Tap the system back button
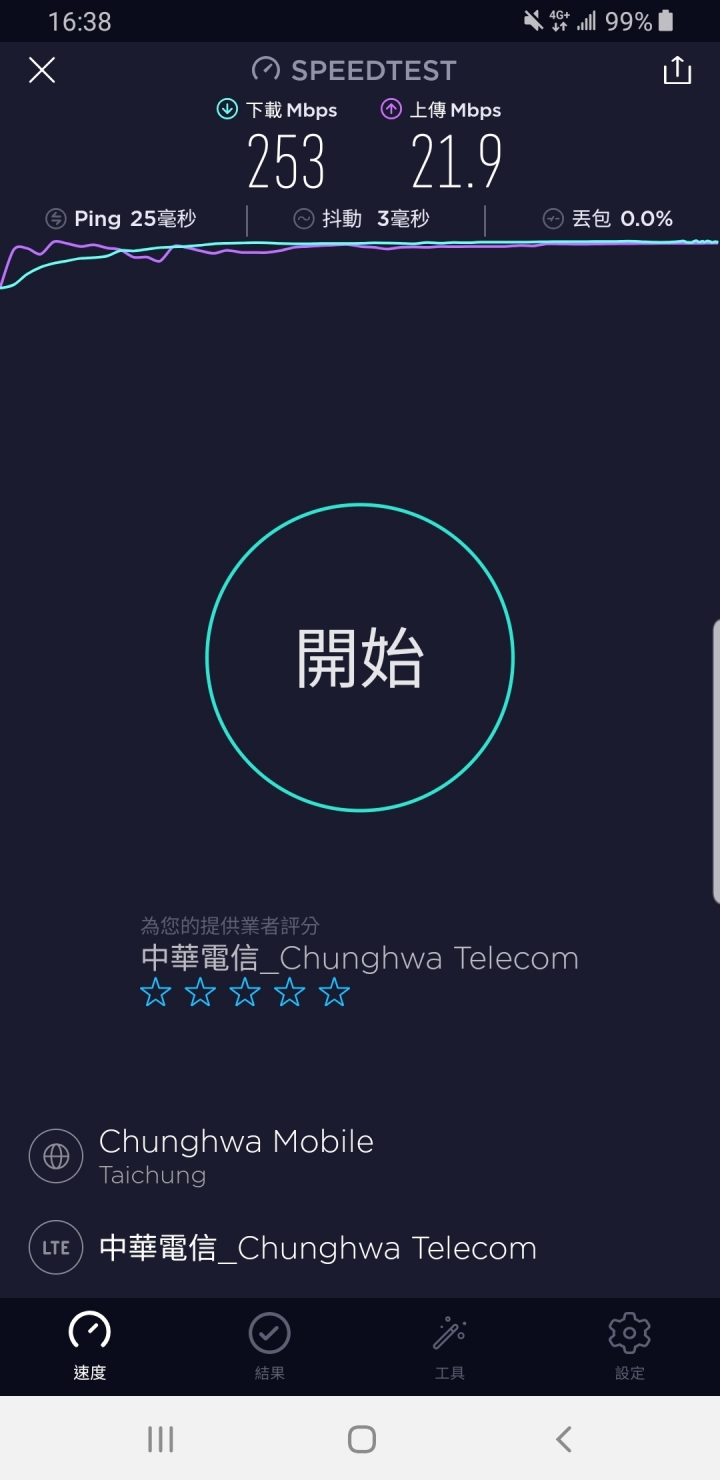 [x=563, y=1439]
